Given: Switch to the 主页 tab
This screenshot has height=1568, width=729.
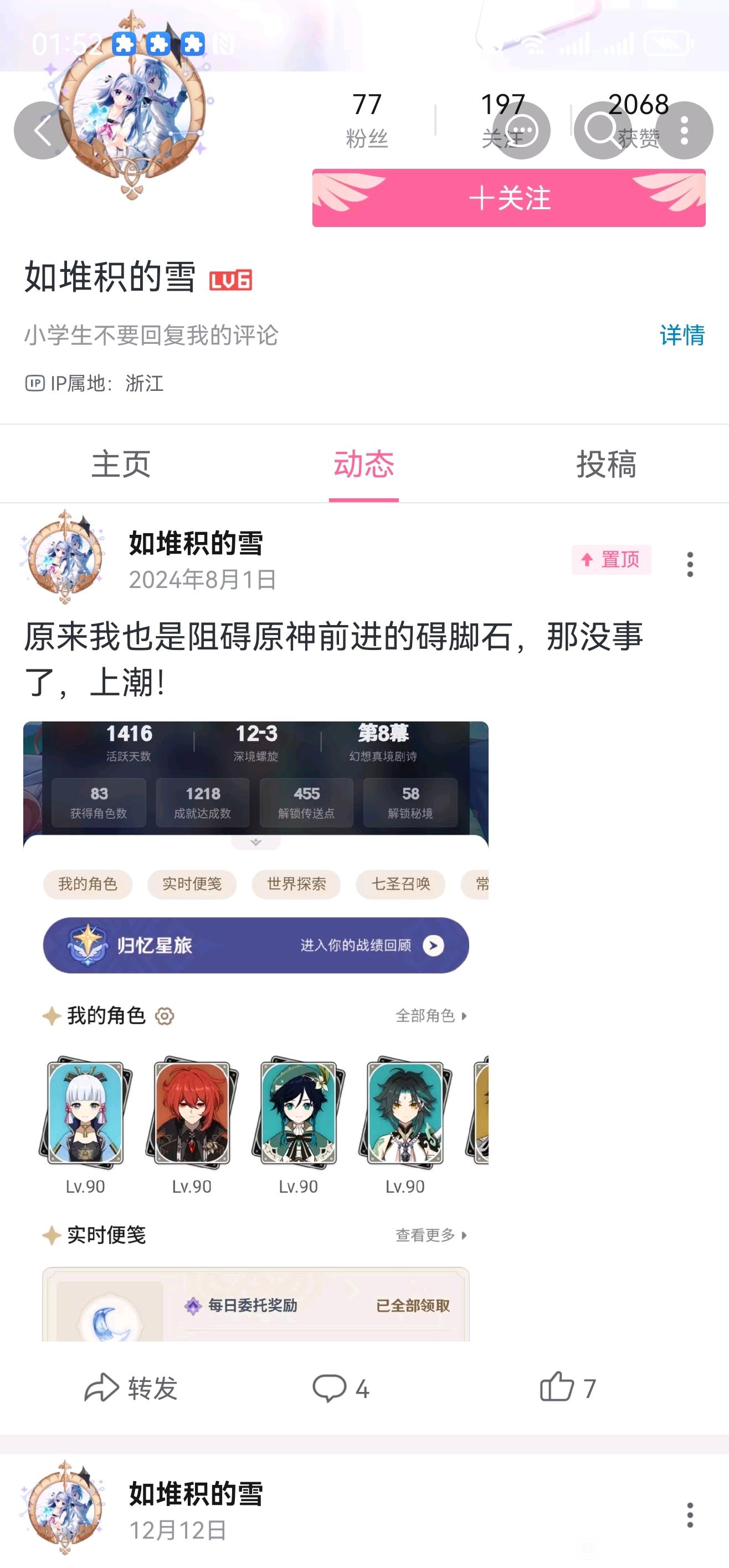Looking at the screenshot, I should (121, 464).
